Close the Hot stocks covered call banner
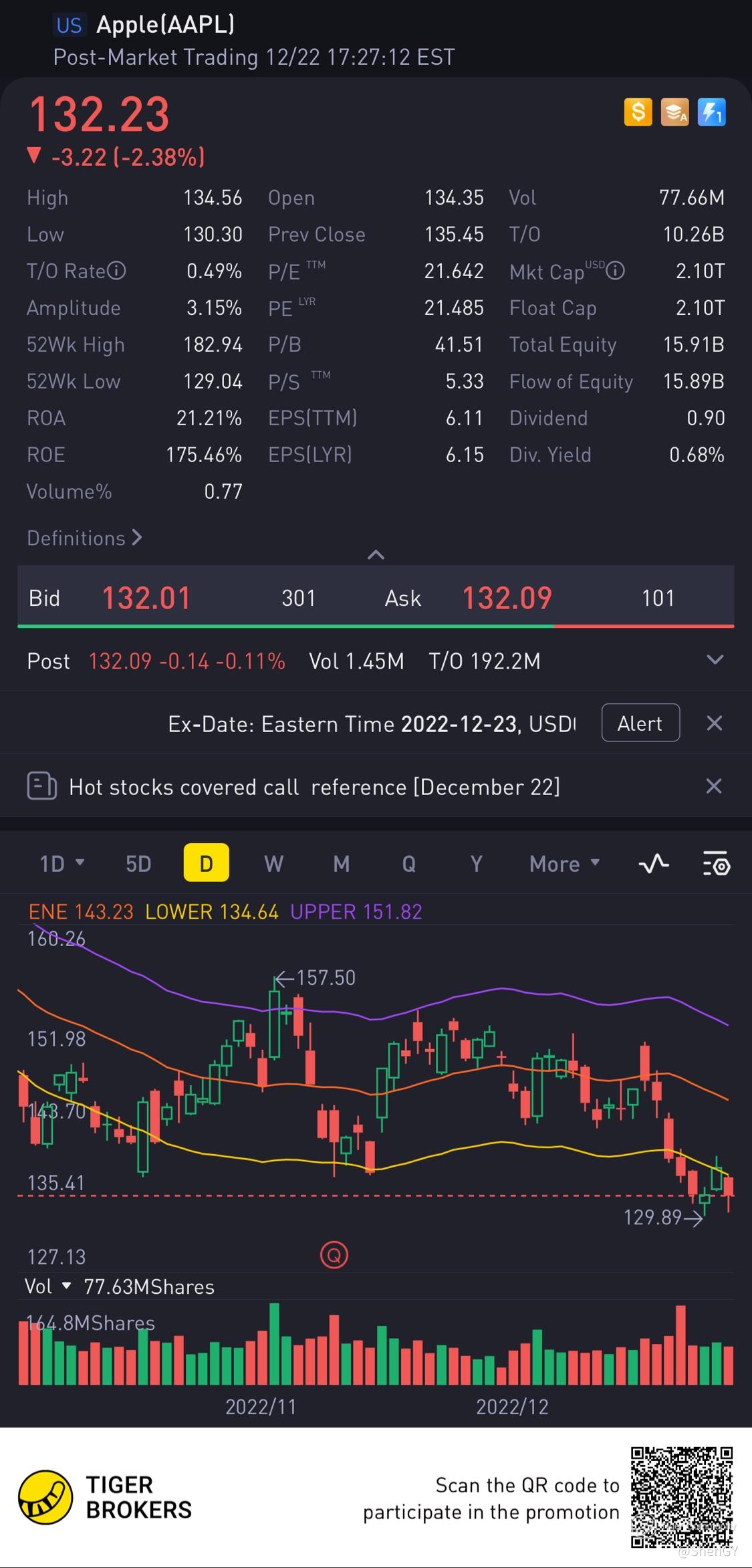The width and height of the screenshot is (752, 1568). click(x=714, y=786)
